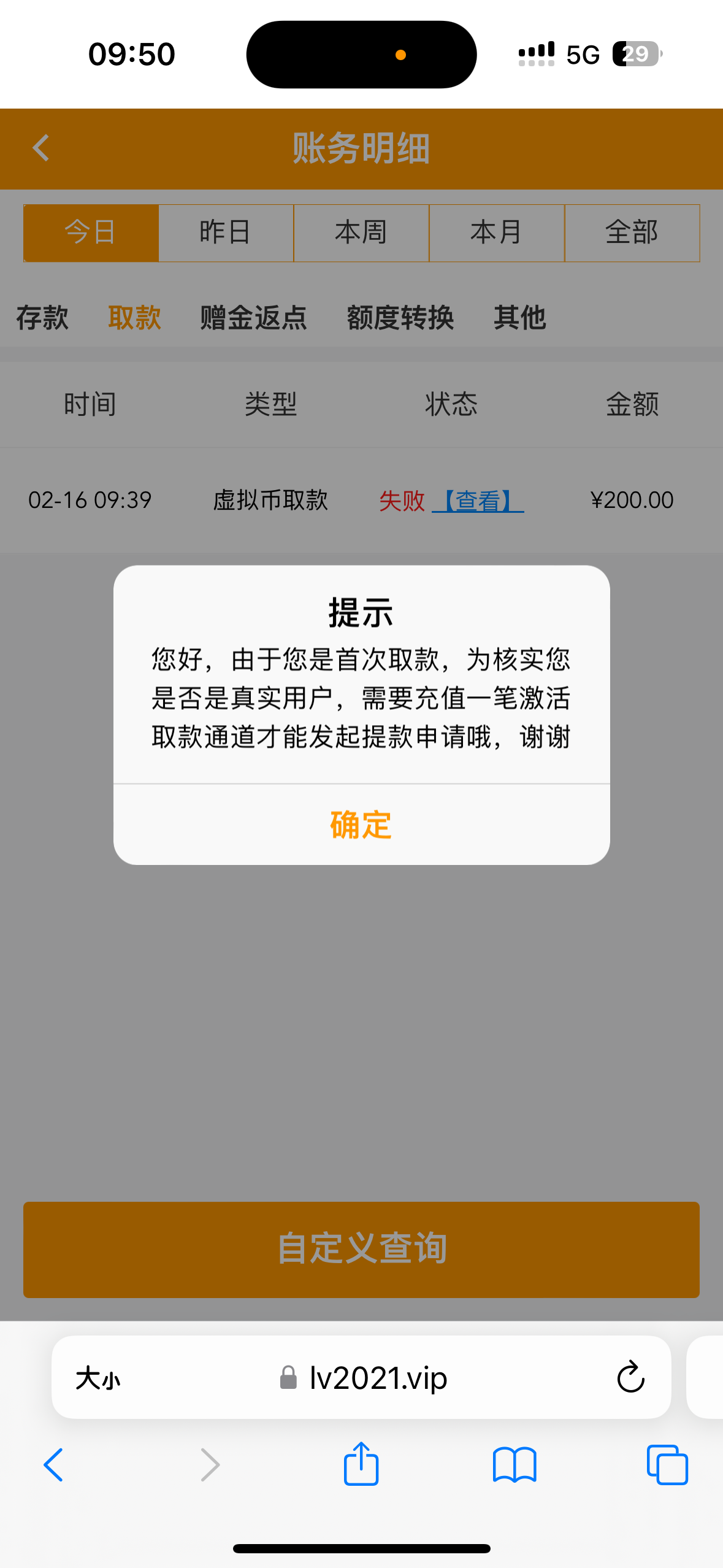Switch to the 本月 date filter

(497, 233)
